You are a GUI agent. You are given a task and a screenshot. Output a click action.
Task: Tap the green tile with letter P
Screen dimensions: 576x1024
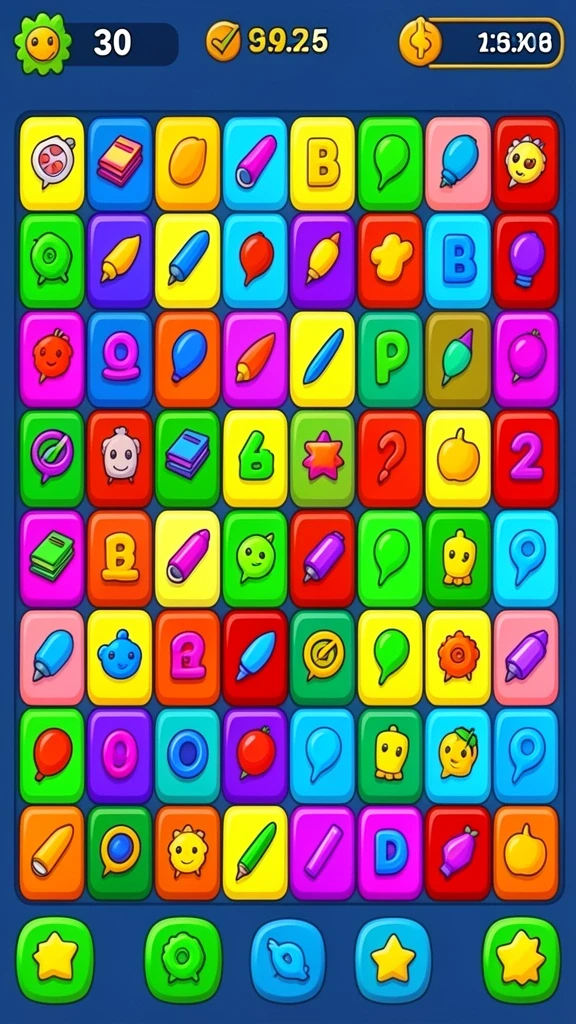[391, 360]
